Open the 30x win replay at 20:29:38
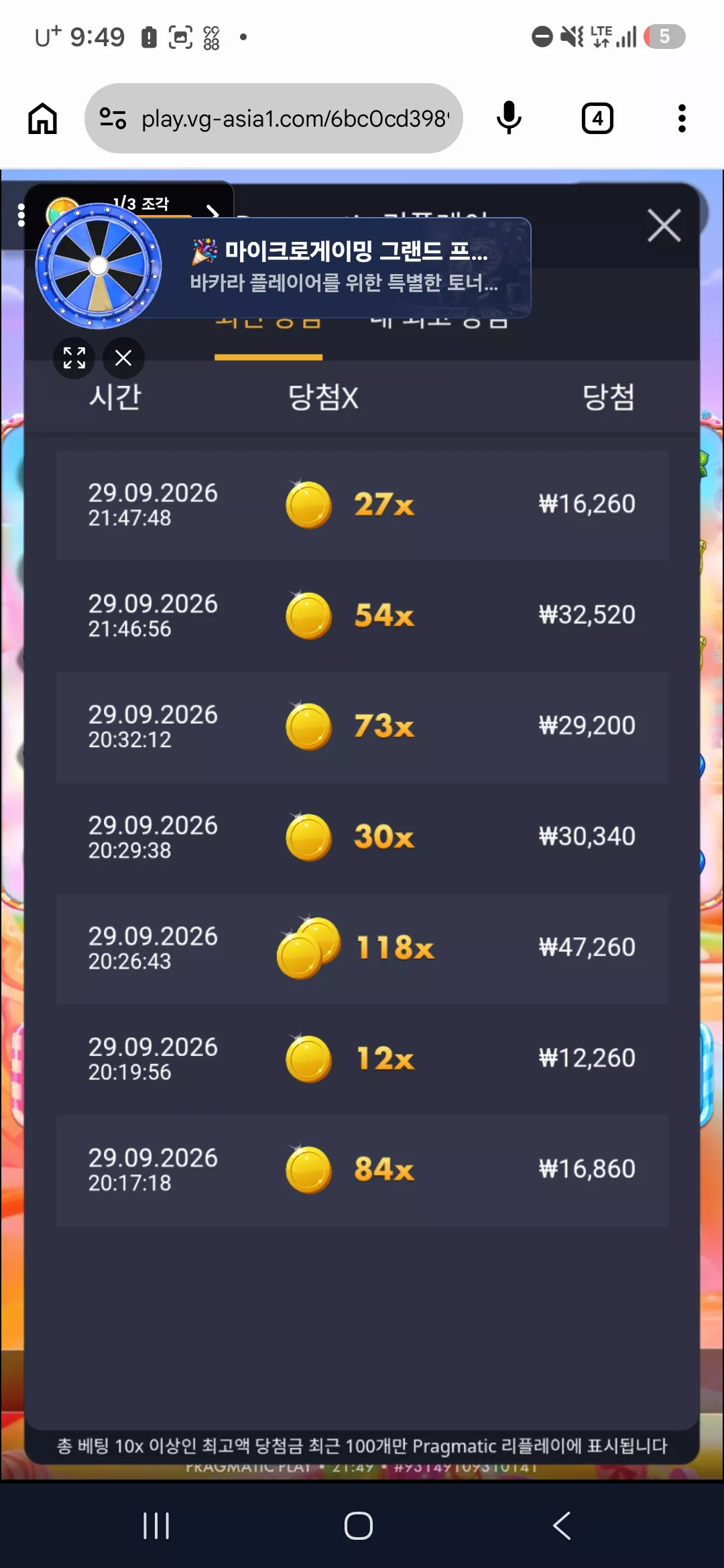Viewport: 724px width, 1568px height. 362,838
